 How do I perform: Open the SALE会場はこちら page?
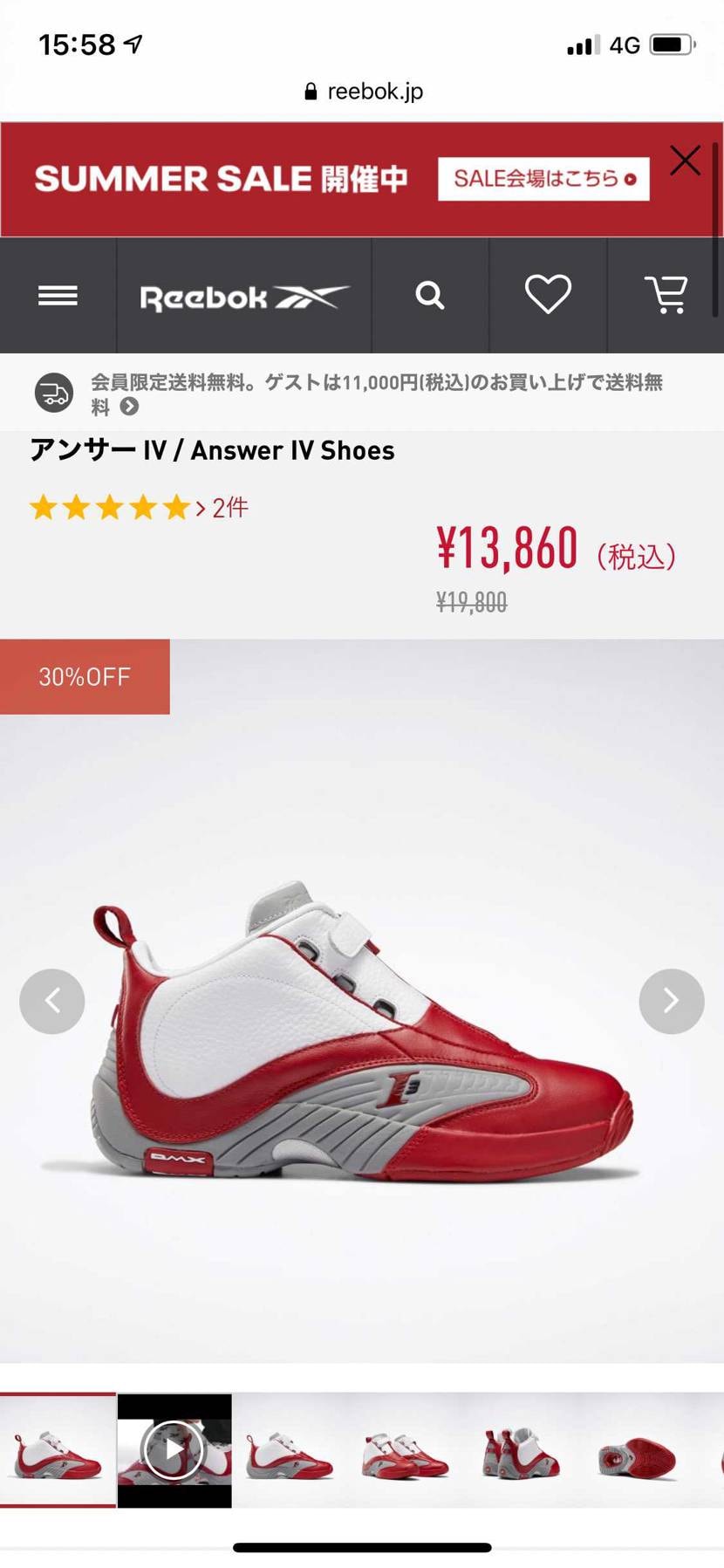543,178
